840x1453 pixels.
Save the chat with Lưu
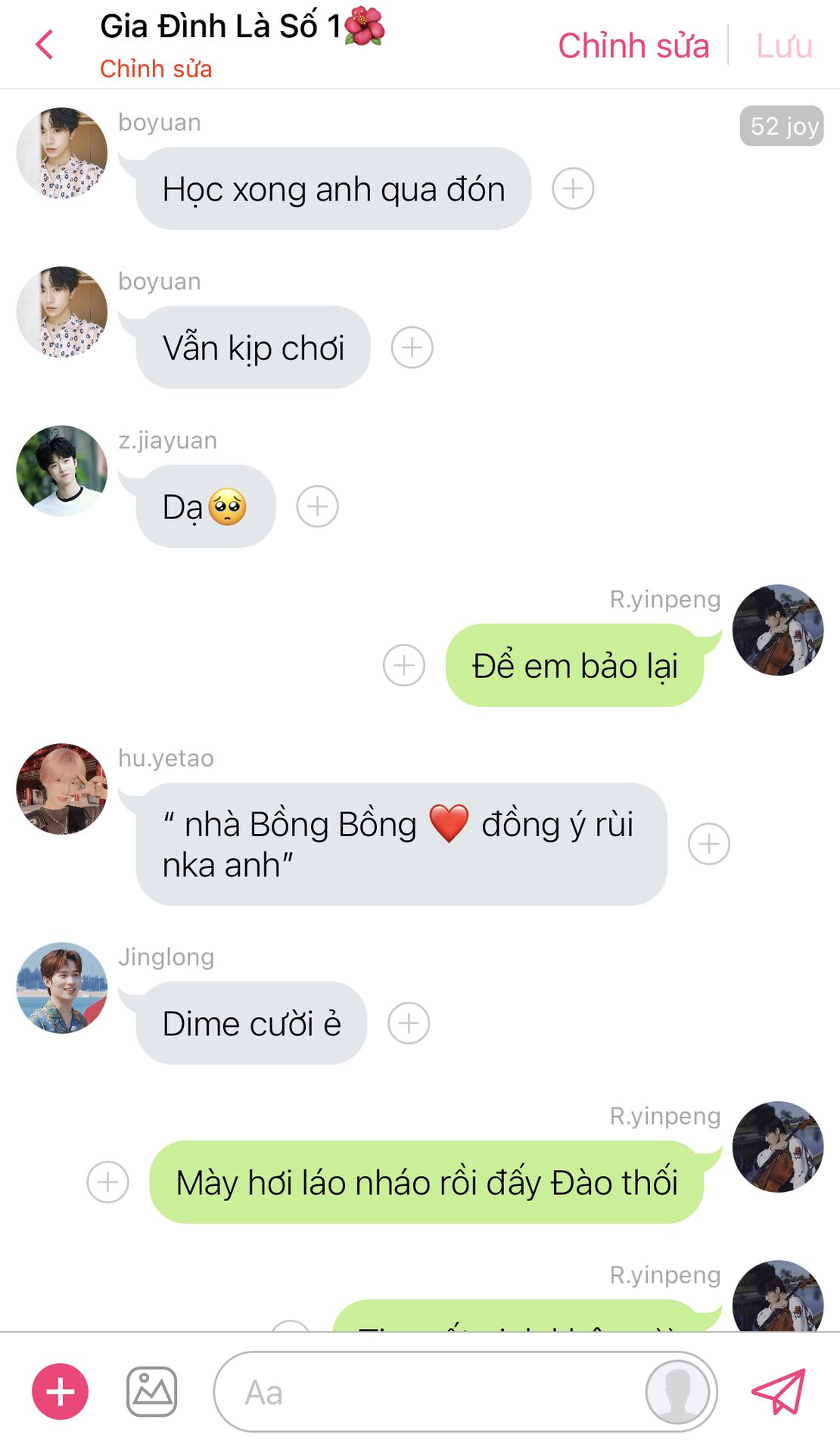[x=784, y=45]
